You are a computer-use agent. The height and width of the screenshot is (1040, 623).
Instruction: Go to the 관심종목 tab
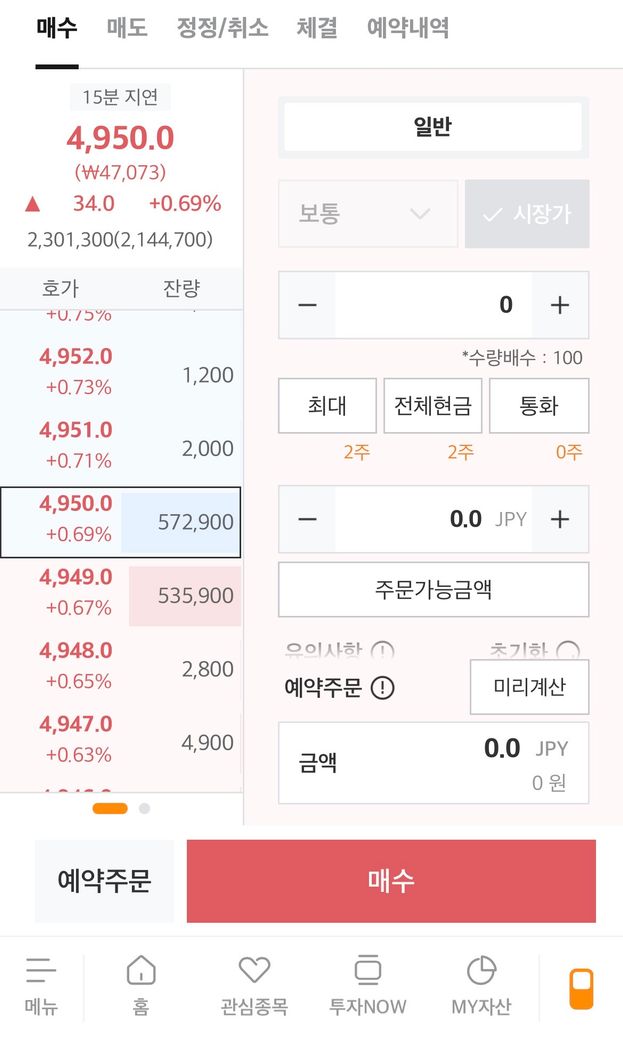click(254, 986)
